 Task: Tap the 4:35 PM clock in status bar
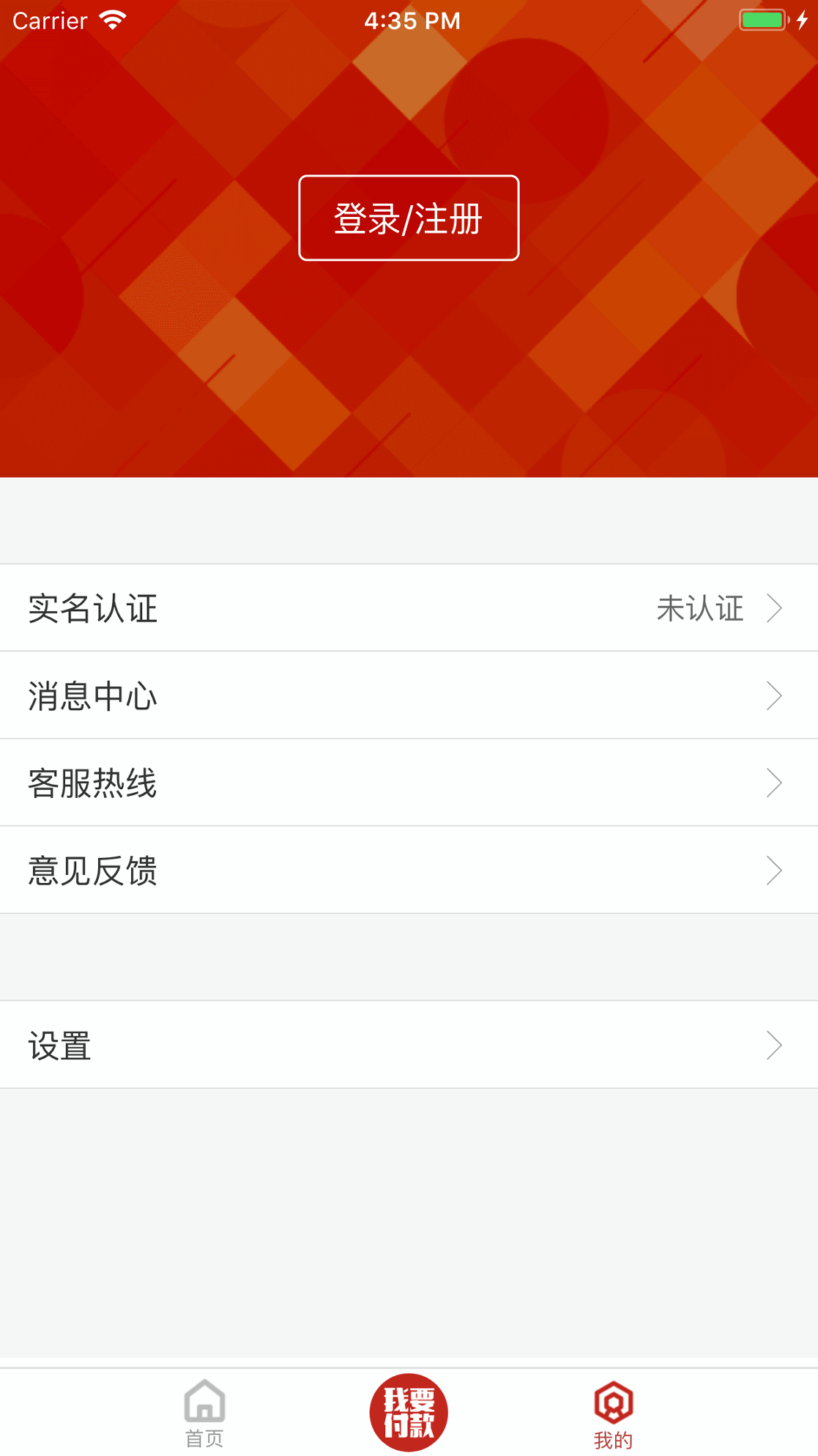coord(409,20)
